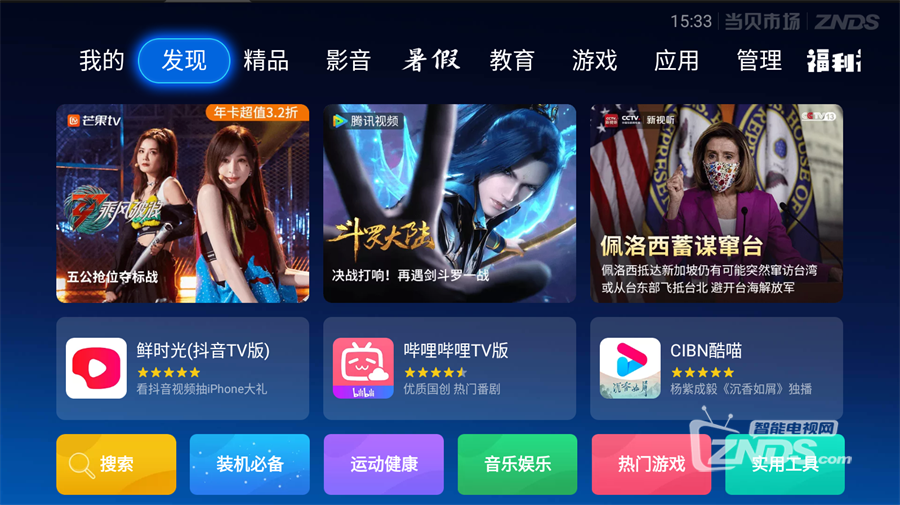The image size is (900, 505).
Task: Open the 腾讯视频 斗罗大陆 banner
Action: [449, 203]
